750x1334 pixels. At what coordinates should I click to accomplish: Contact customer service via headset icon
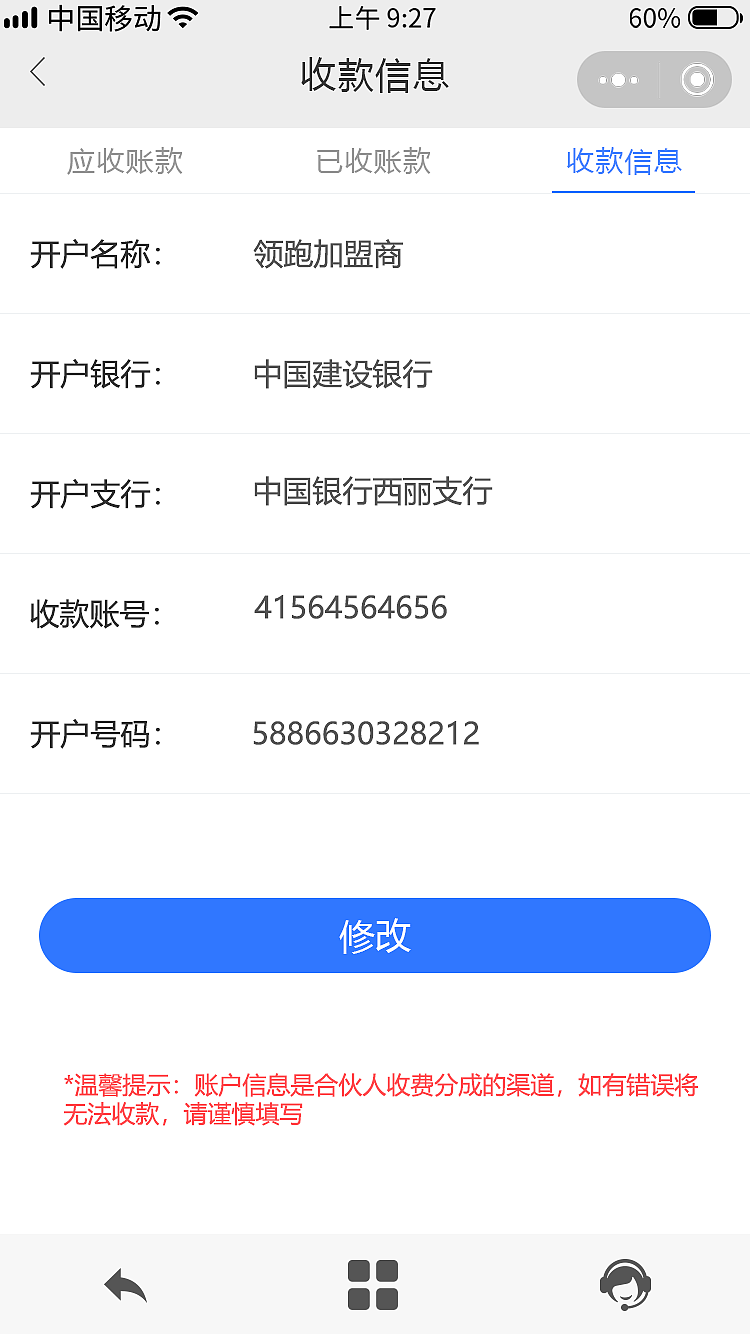point(626,1285)
